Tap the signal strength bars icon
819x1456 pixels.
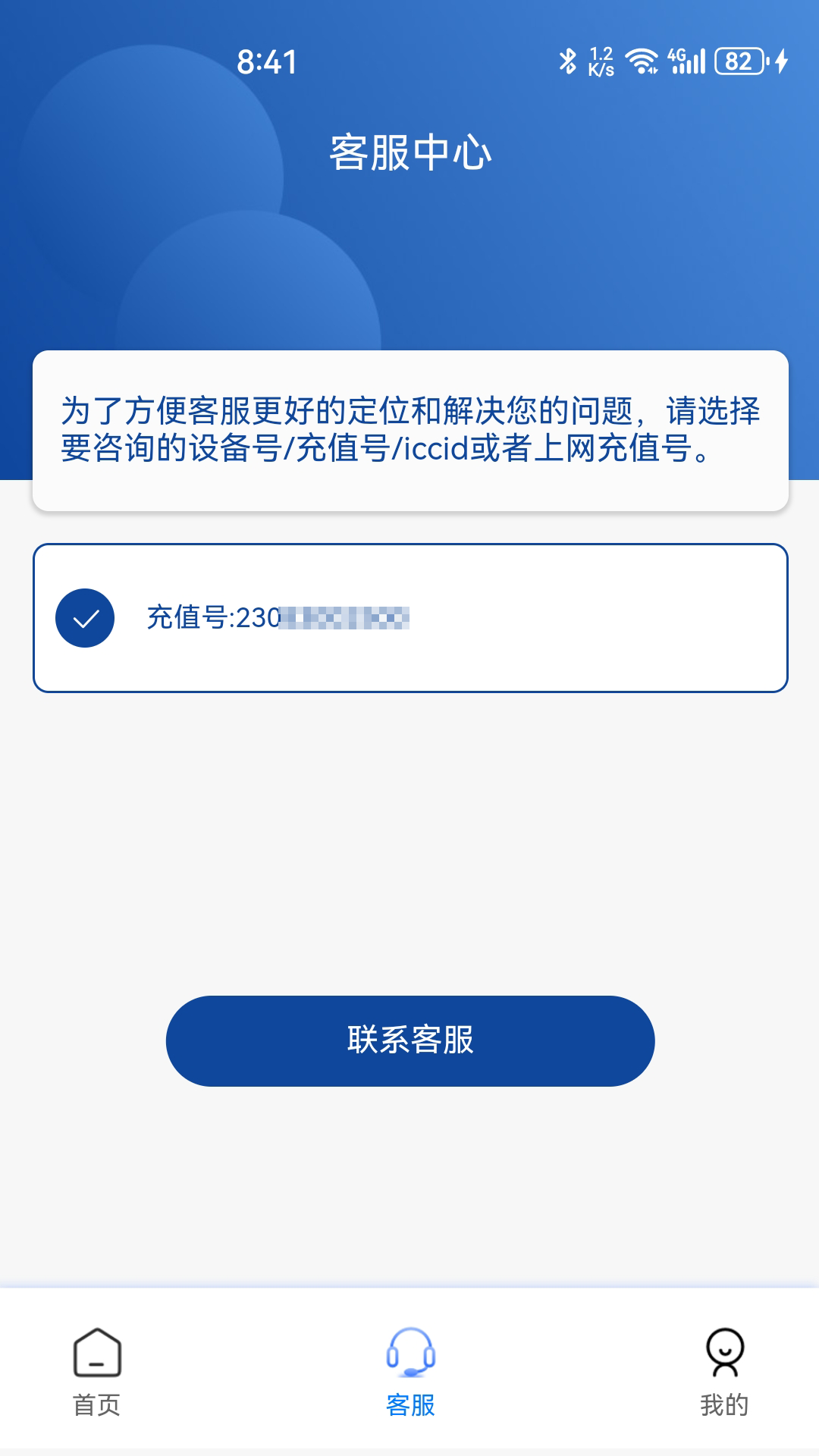692,62
